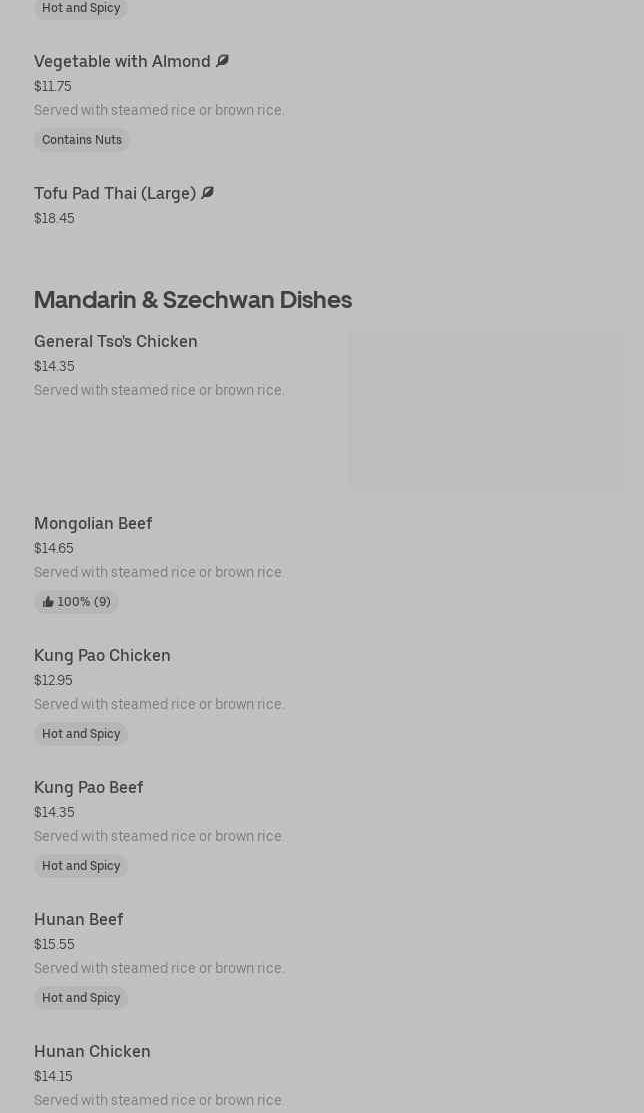Open Kung Pao Chicken details
Image resolution: width=644 pixels, height=1113 pixels.
[102, 656]
